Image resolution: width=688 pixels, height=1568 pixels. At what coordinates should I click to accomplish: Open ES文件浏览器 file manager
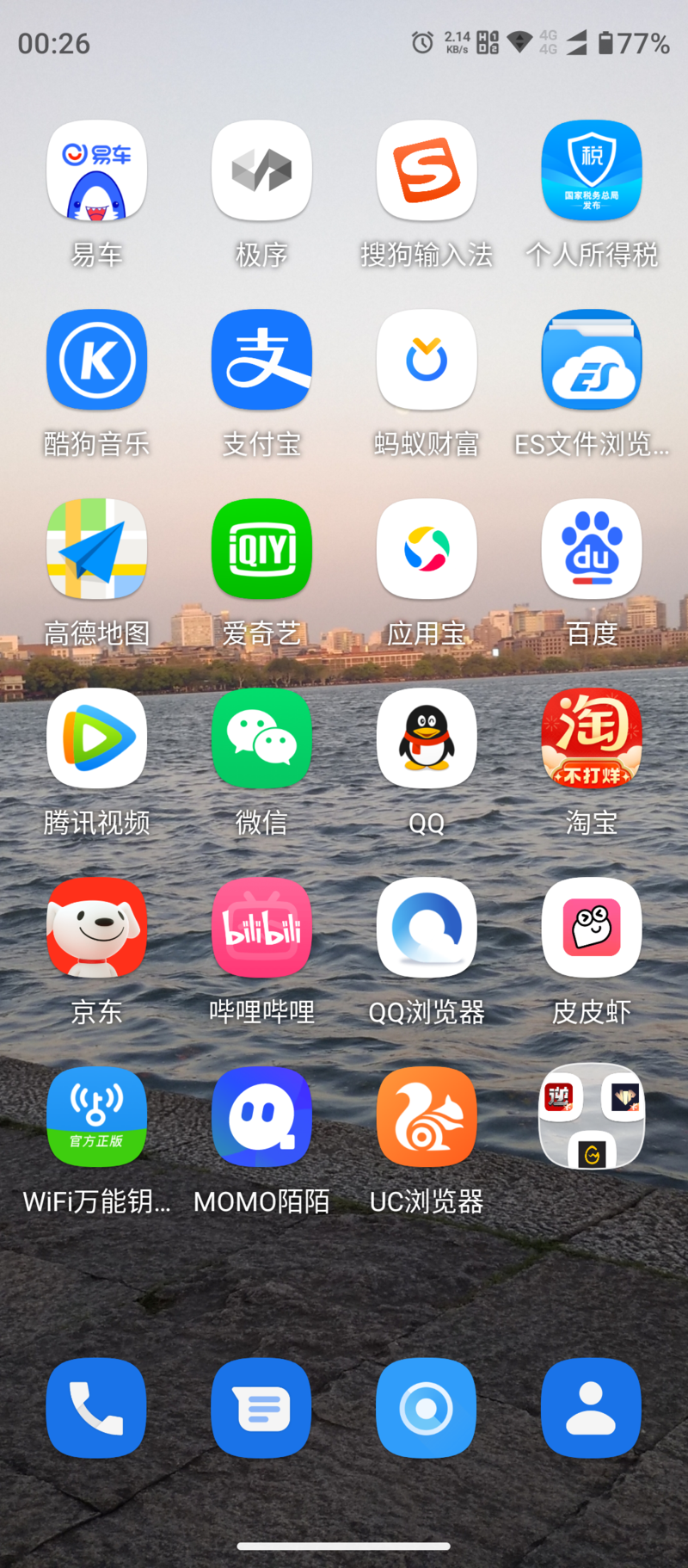pos(592,360)
